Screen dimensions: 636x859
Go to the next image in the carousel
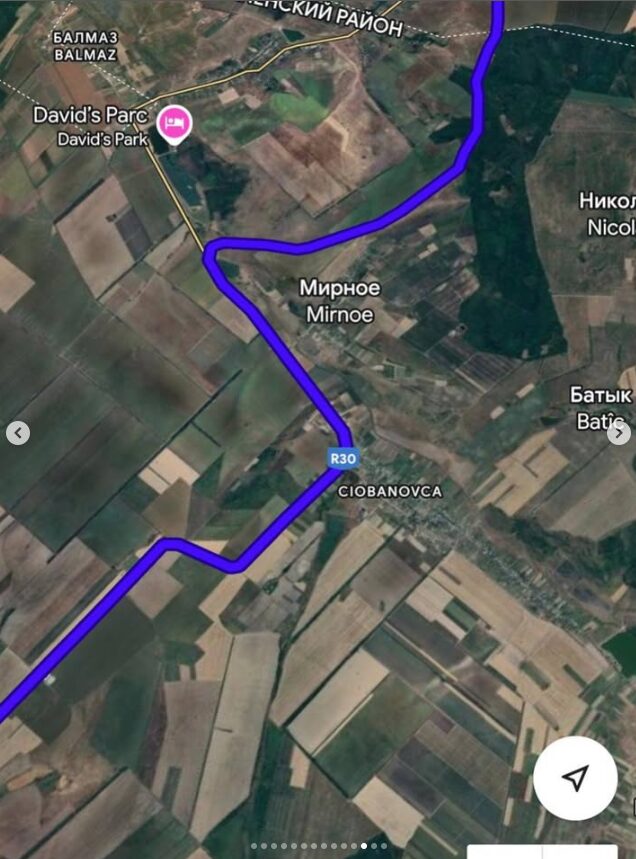tap(619, 433)
